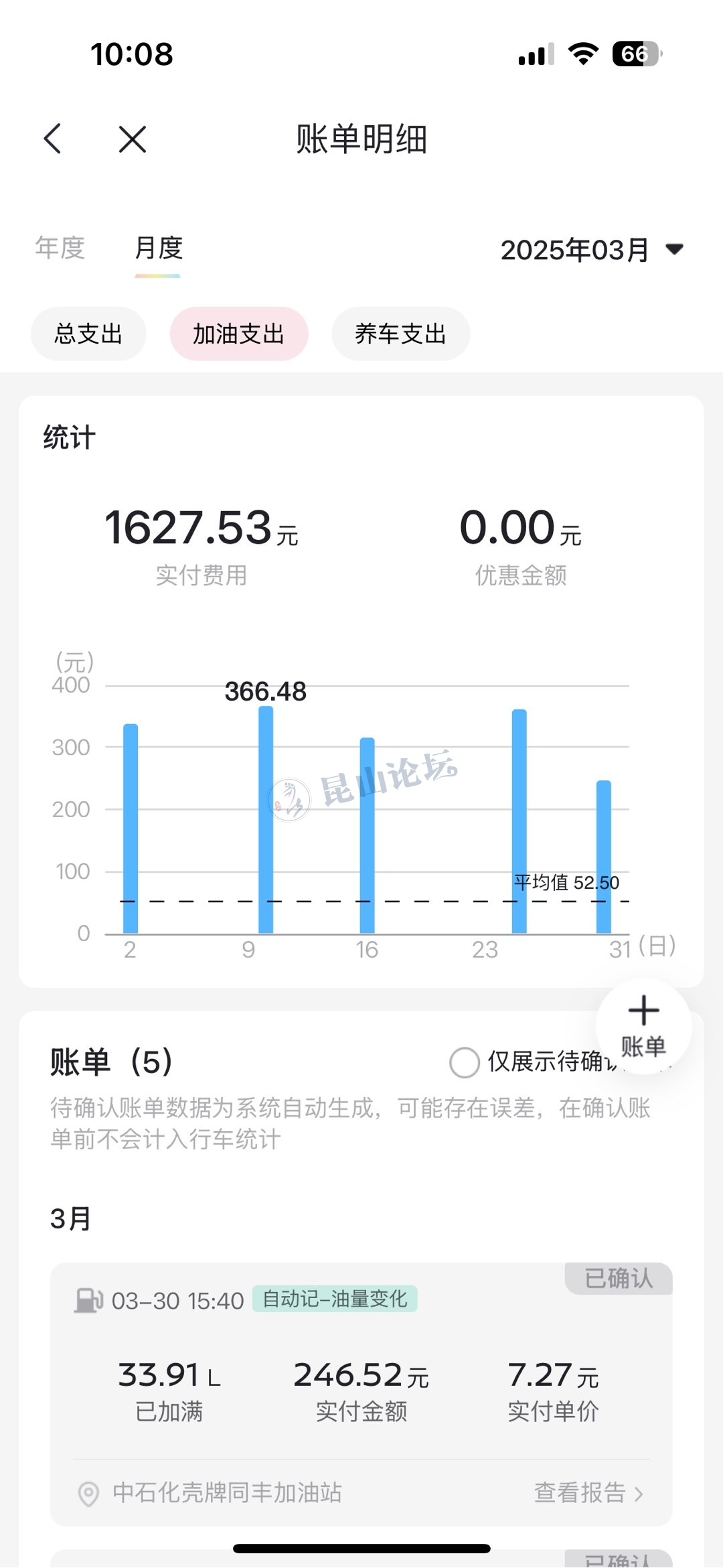This screenshot has width=723, height=1568.
Task: Open the 03-30 15:40 refuel record
Action: (x=361, y=1373)
